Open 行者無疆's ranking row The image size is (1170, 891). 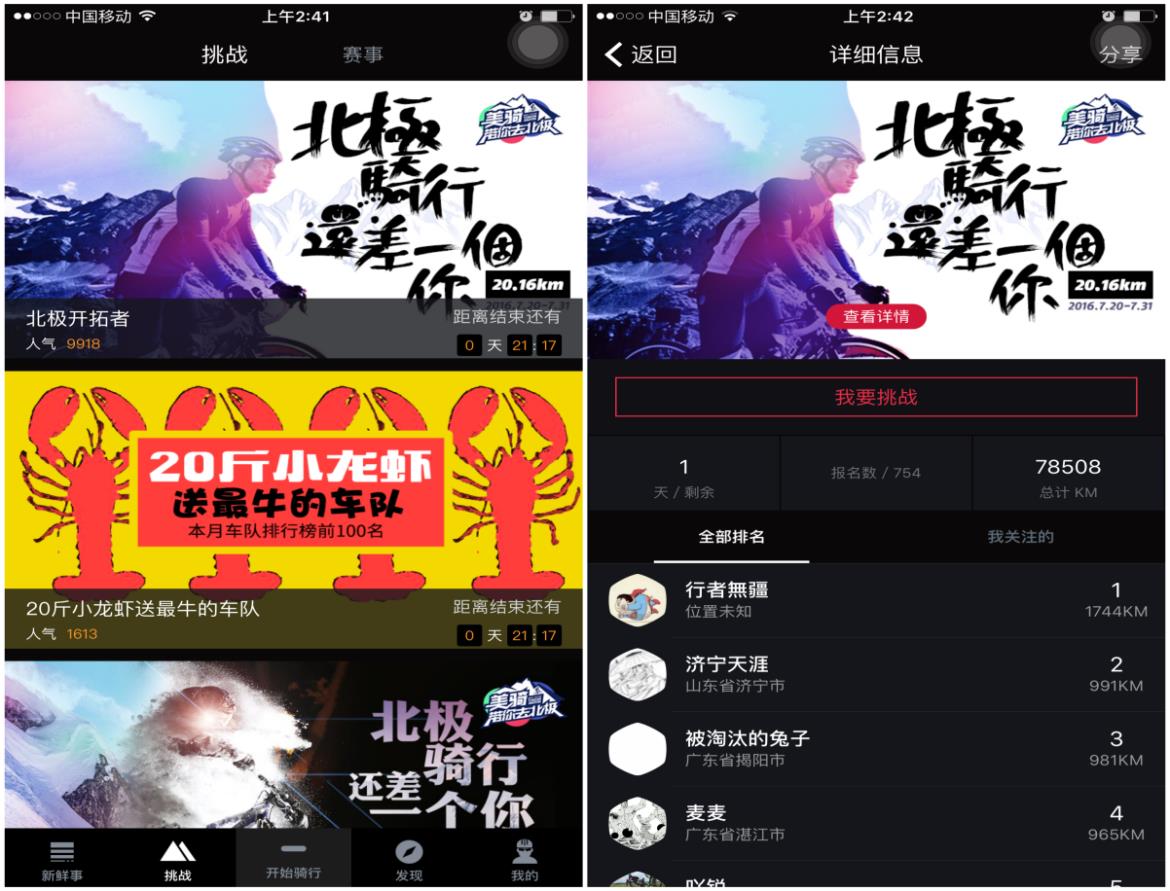tap(876, 600)
